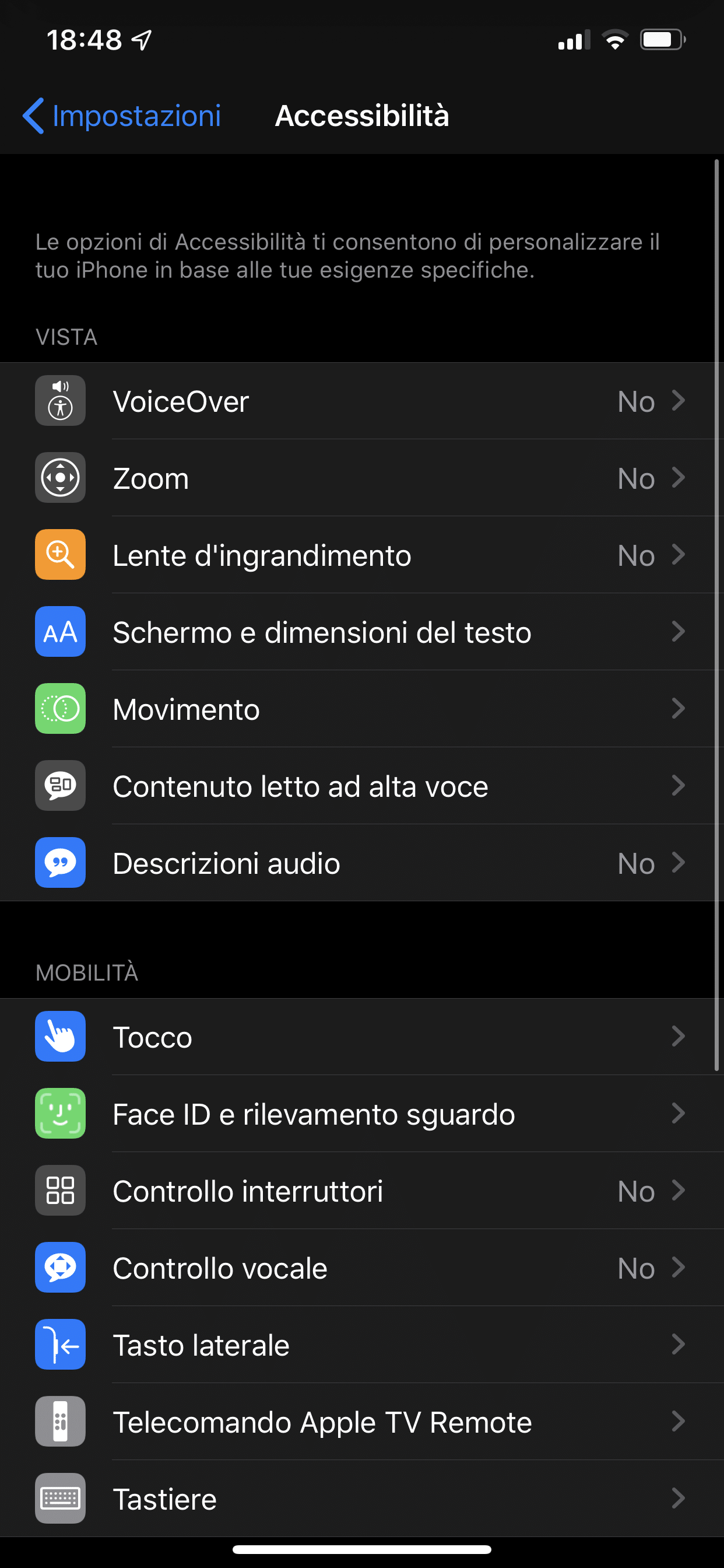Open the Zoom row
Viewport: 724px width, 1568px height.
point(362,478)
